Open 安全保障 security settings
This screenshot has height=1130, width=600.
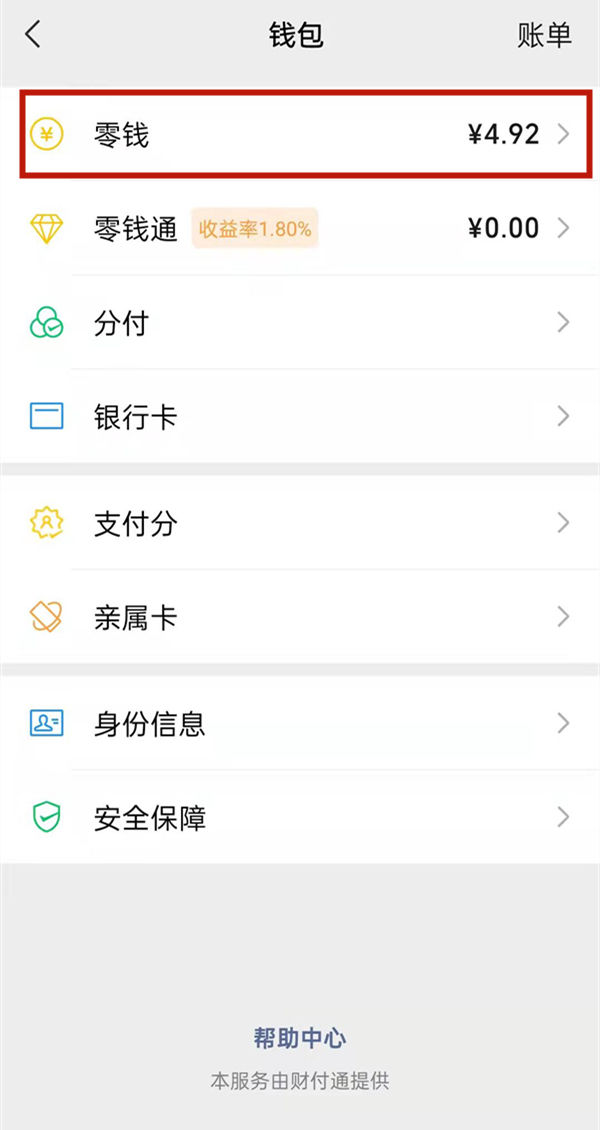tap(300, 818)
